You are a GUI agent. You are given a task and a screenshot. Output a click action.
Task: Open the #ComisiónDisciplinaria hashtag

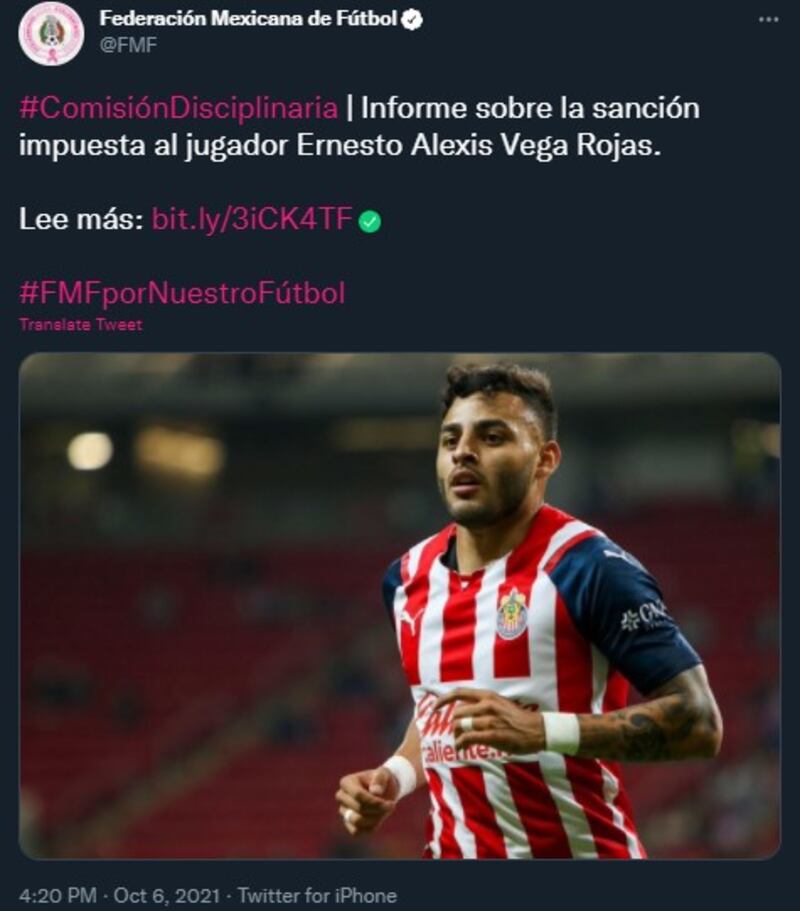pyautogui.click(x=177, y=109)
